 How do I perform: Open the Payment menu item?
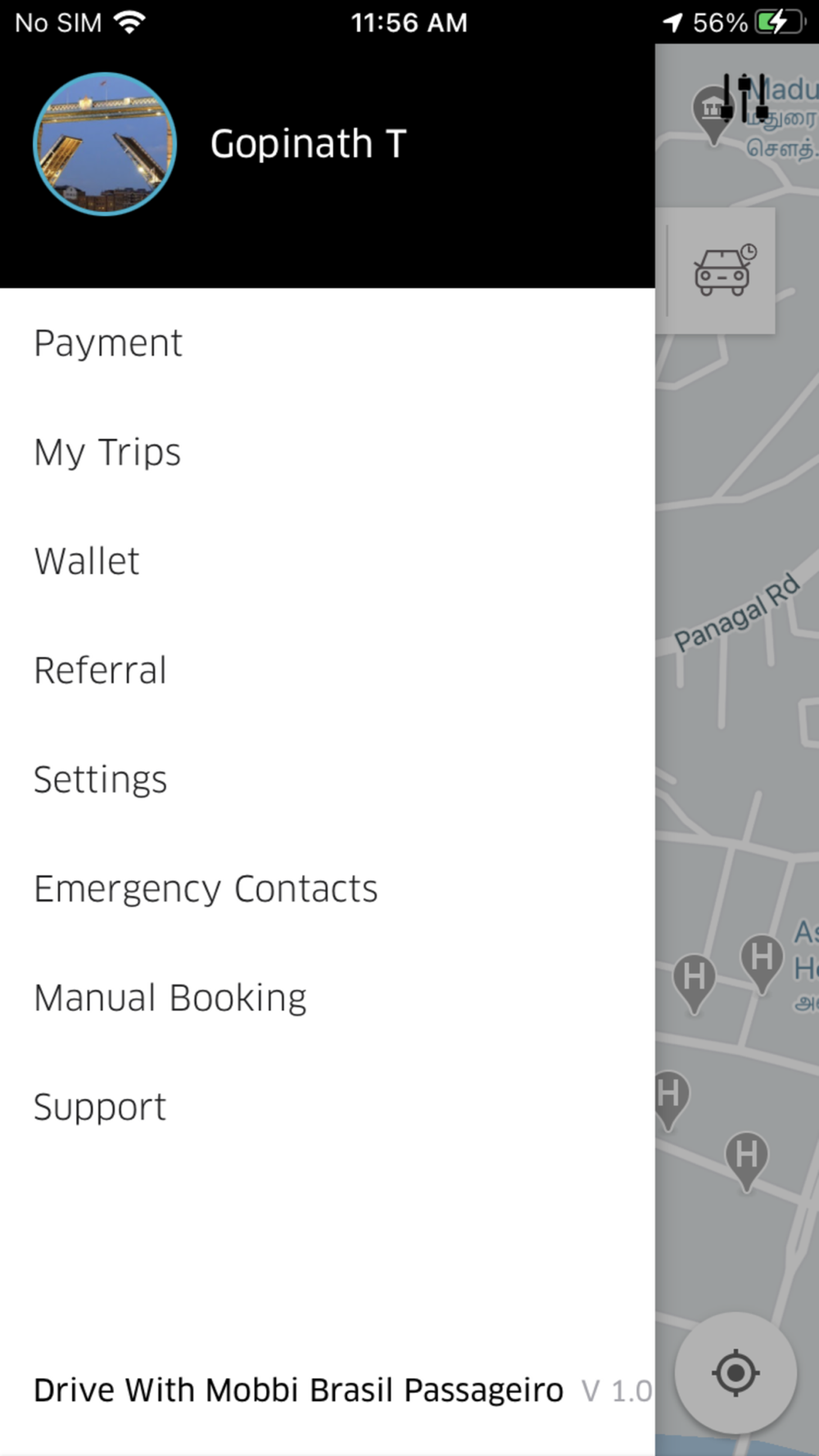(x=328, y=342)
